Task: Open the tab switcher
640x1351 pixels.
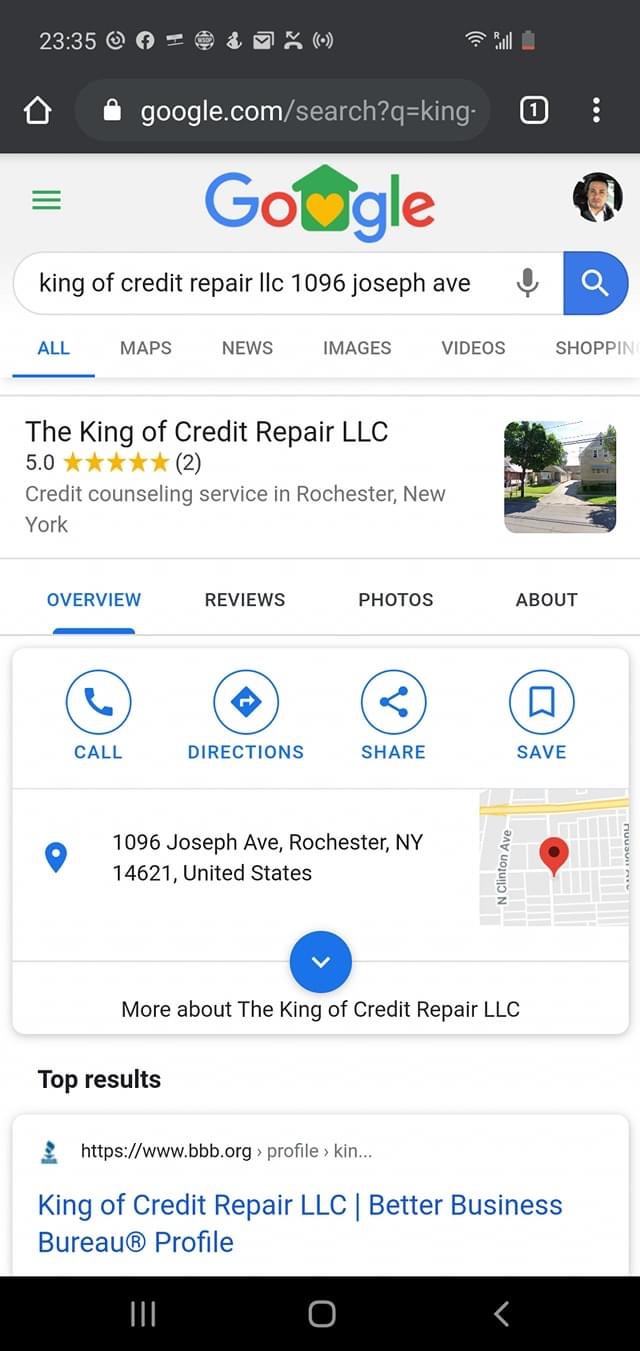Action: [534, 111]
